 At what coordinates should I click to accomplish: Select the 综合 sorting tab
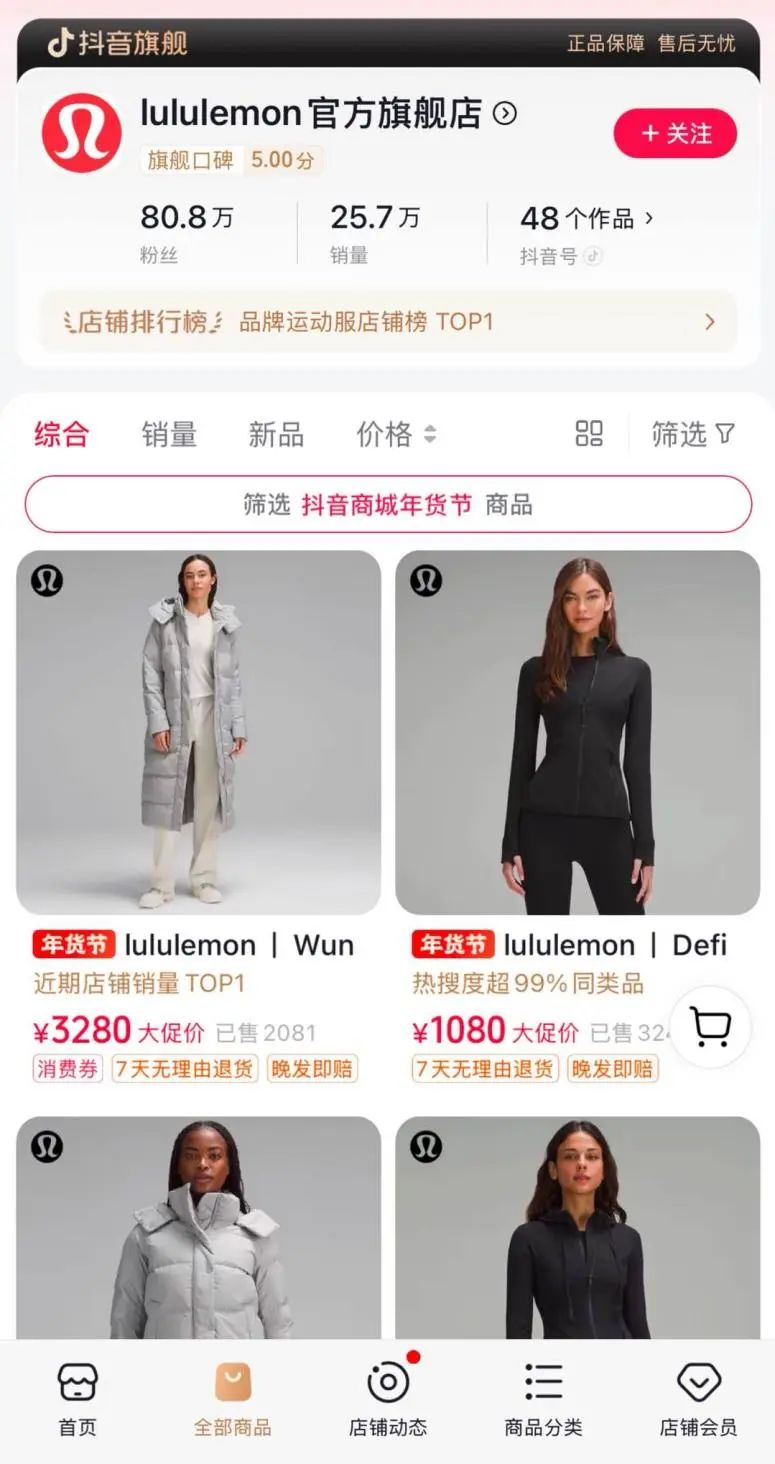(62, 434)
